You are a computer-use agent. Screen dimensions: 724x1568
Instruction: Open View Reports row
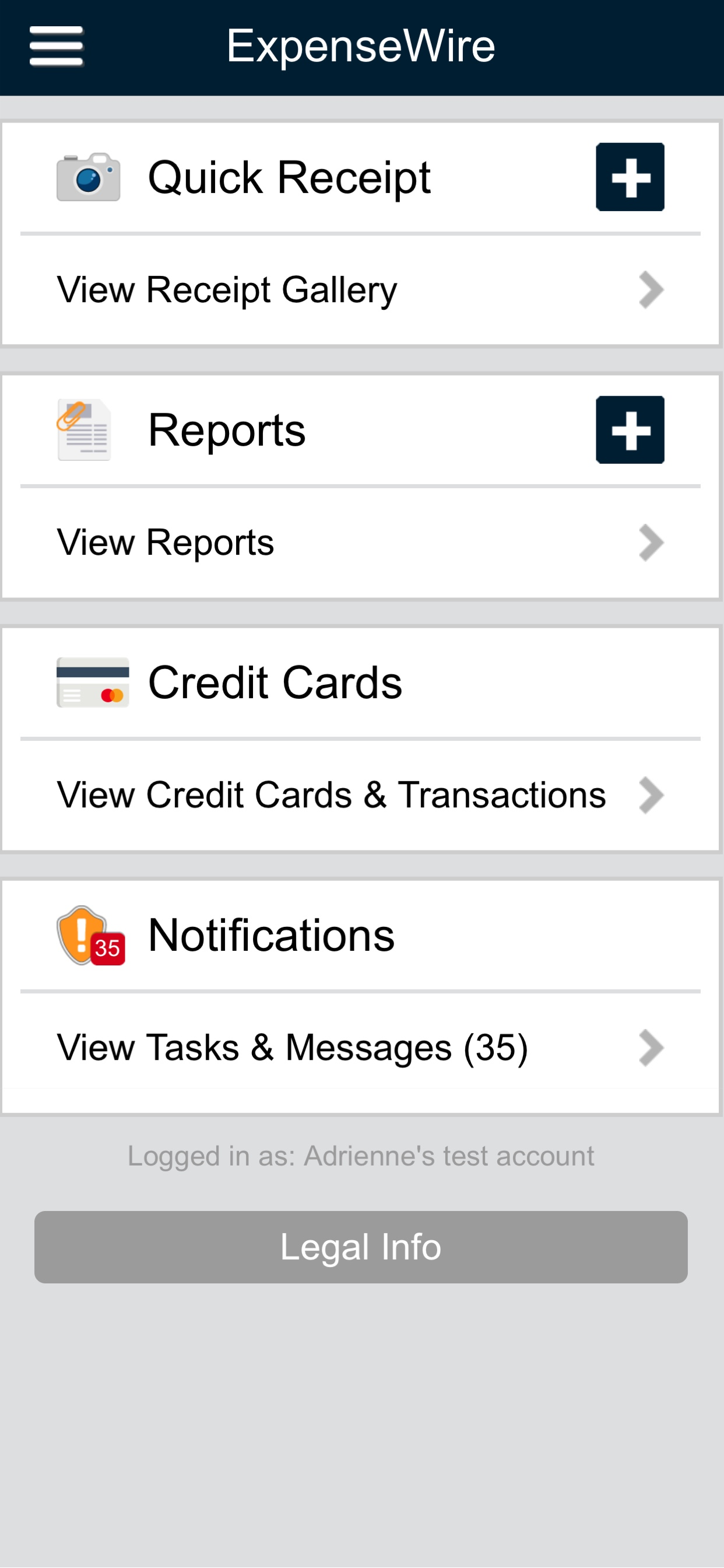click(361, 542)
